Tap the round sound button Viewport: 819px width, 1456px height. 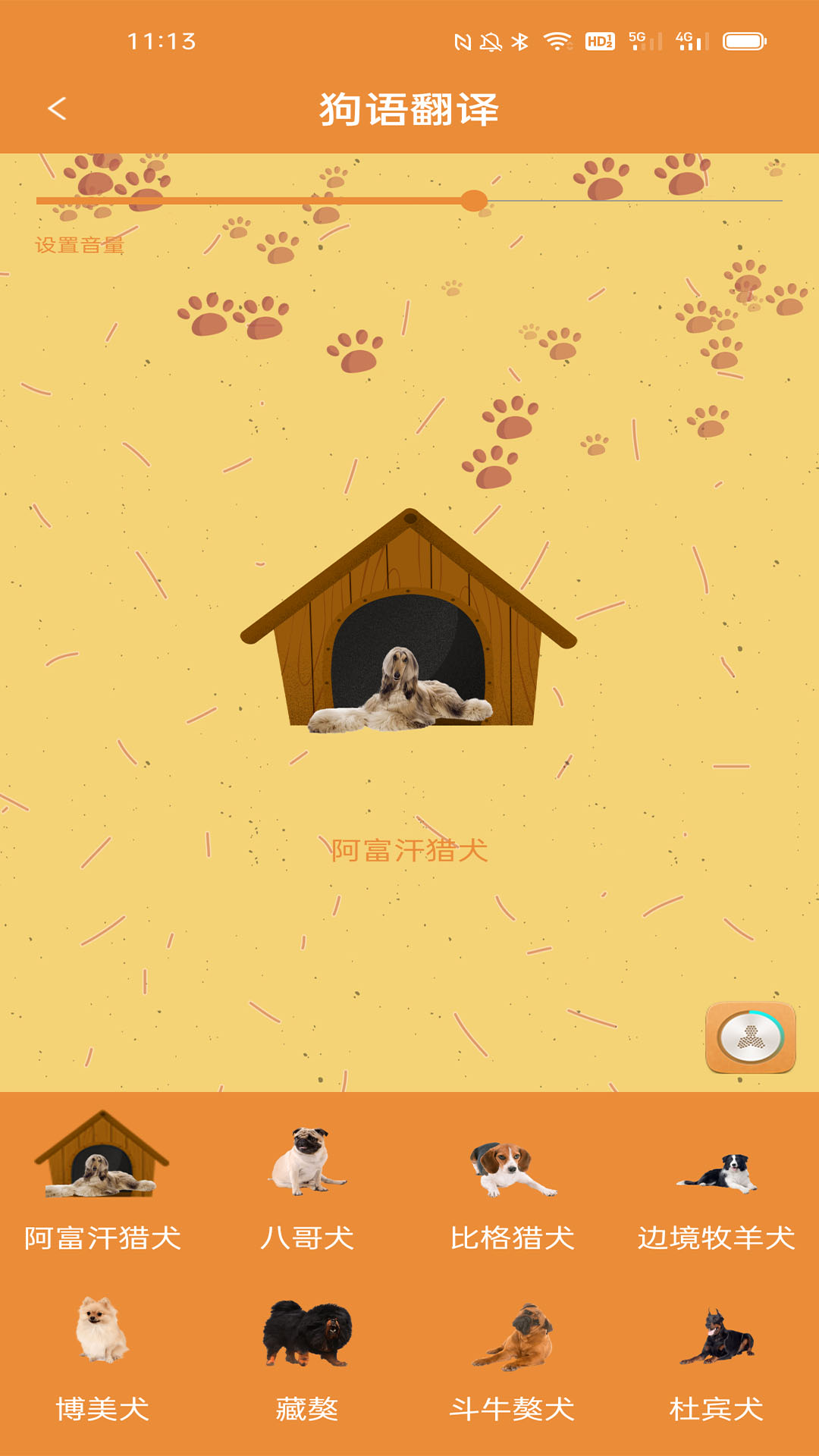(x=751, y=1037)
